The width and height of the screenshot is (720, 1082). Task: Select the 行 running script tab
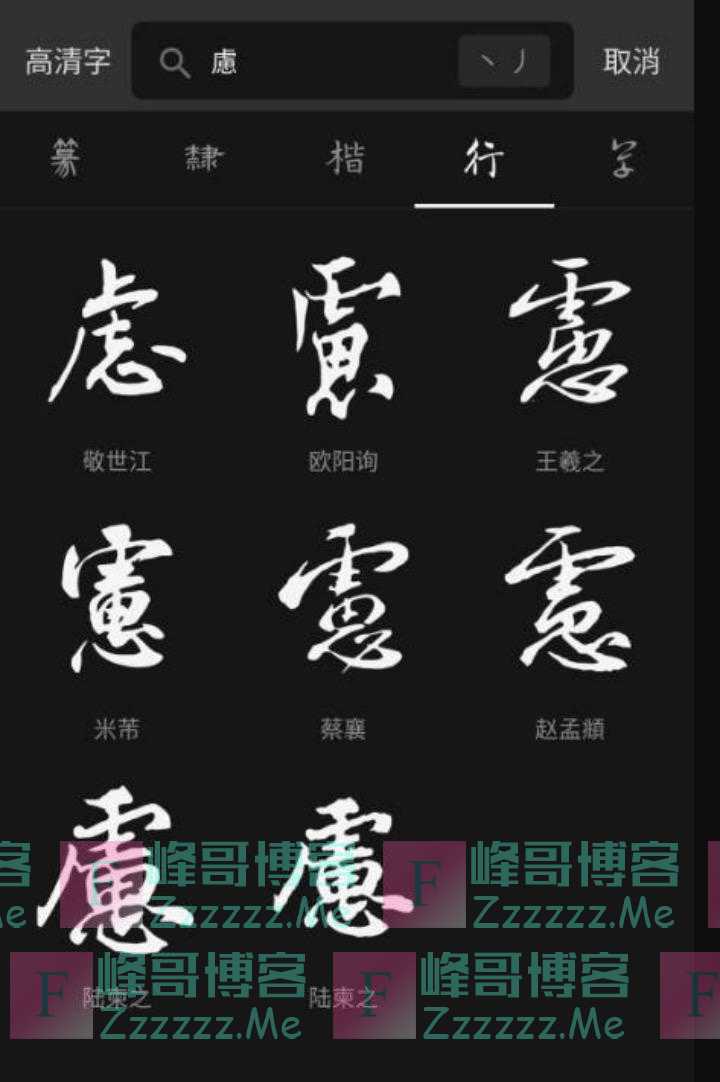[x=484, y=159]
